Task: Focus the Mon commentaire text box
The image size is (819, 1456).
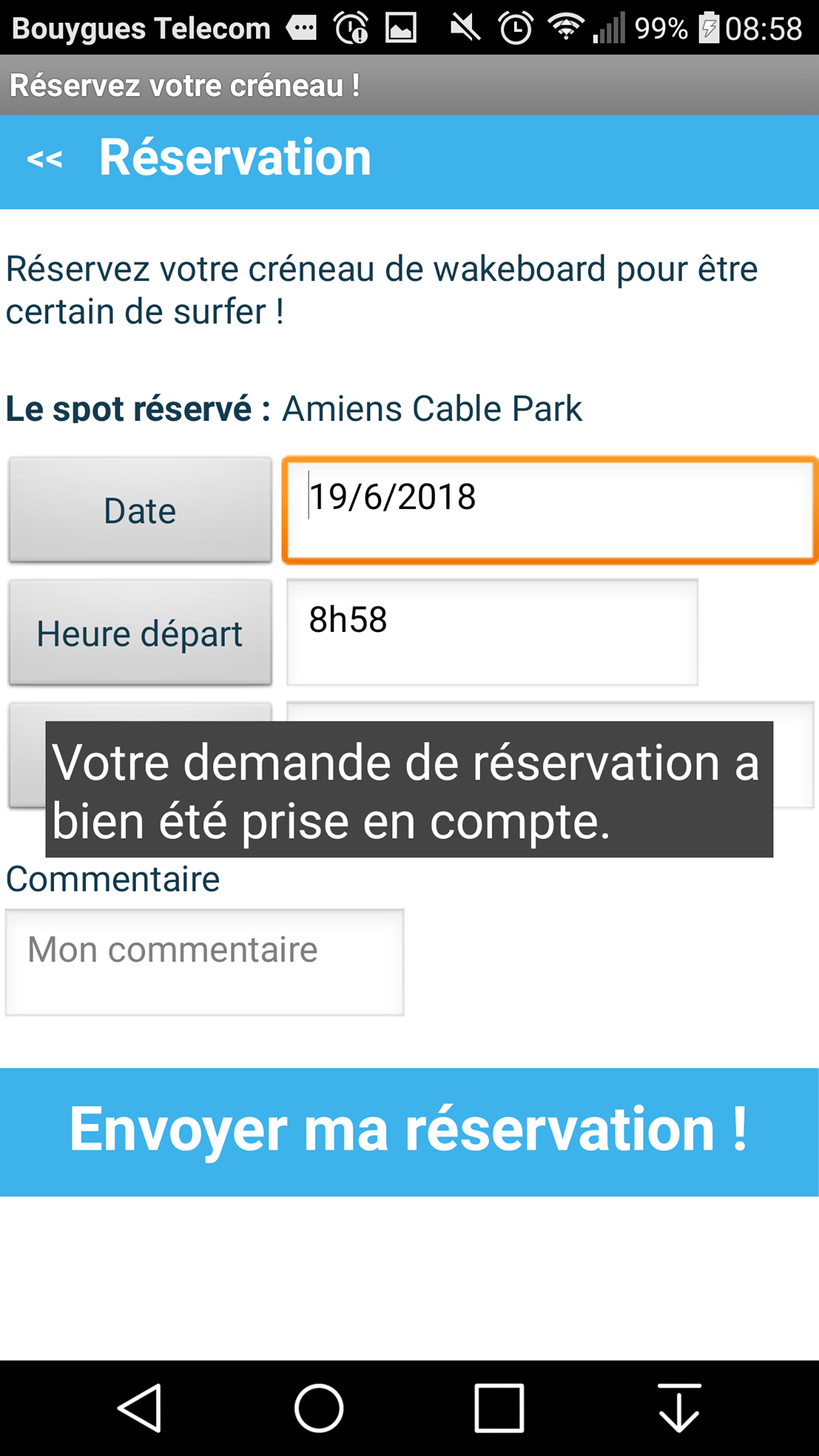Action: [205, 962]
